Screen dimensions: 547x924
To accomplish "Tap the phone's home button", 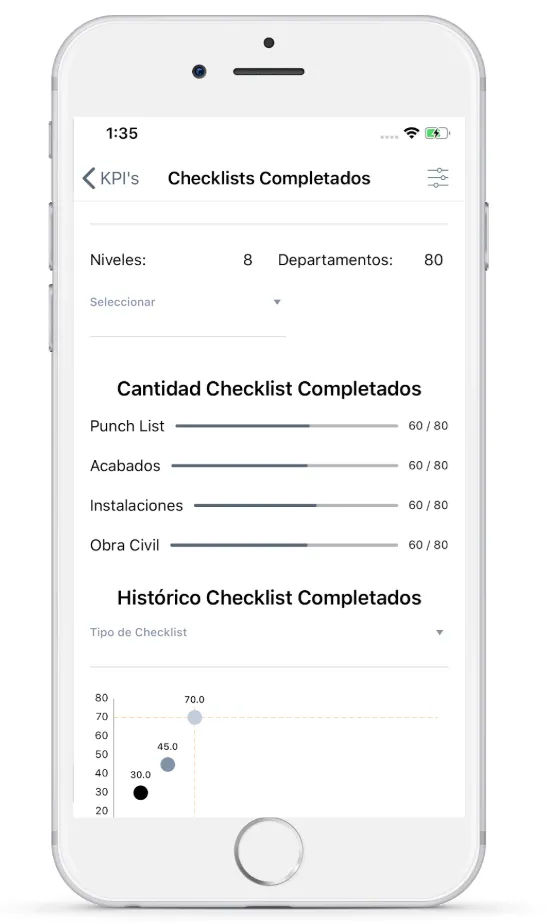I will point(269,851).
